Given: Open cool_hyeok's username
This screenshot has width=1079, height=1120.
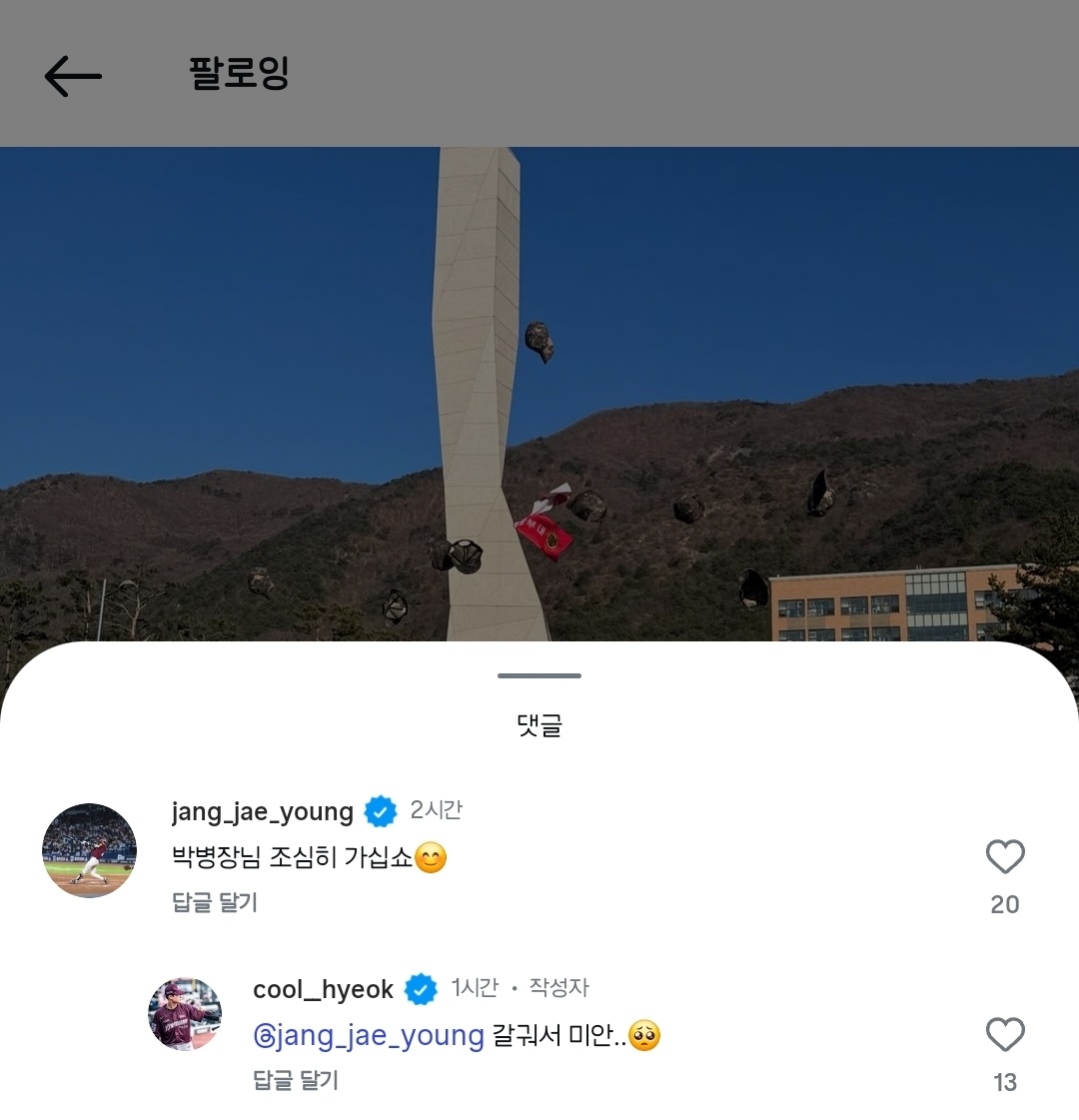Looking at the screenshot, I should [x=323, y=989].
